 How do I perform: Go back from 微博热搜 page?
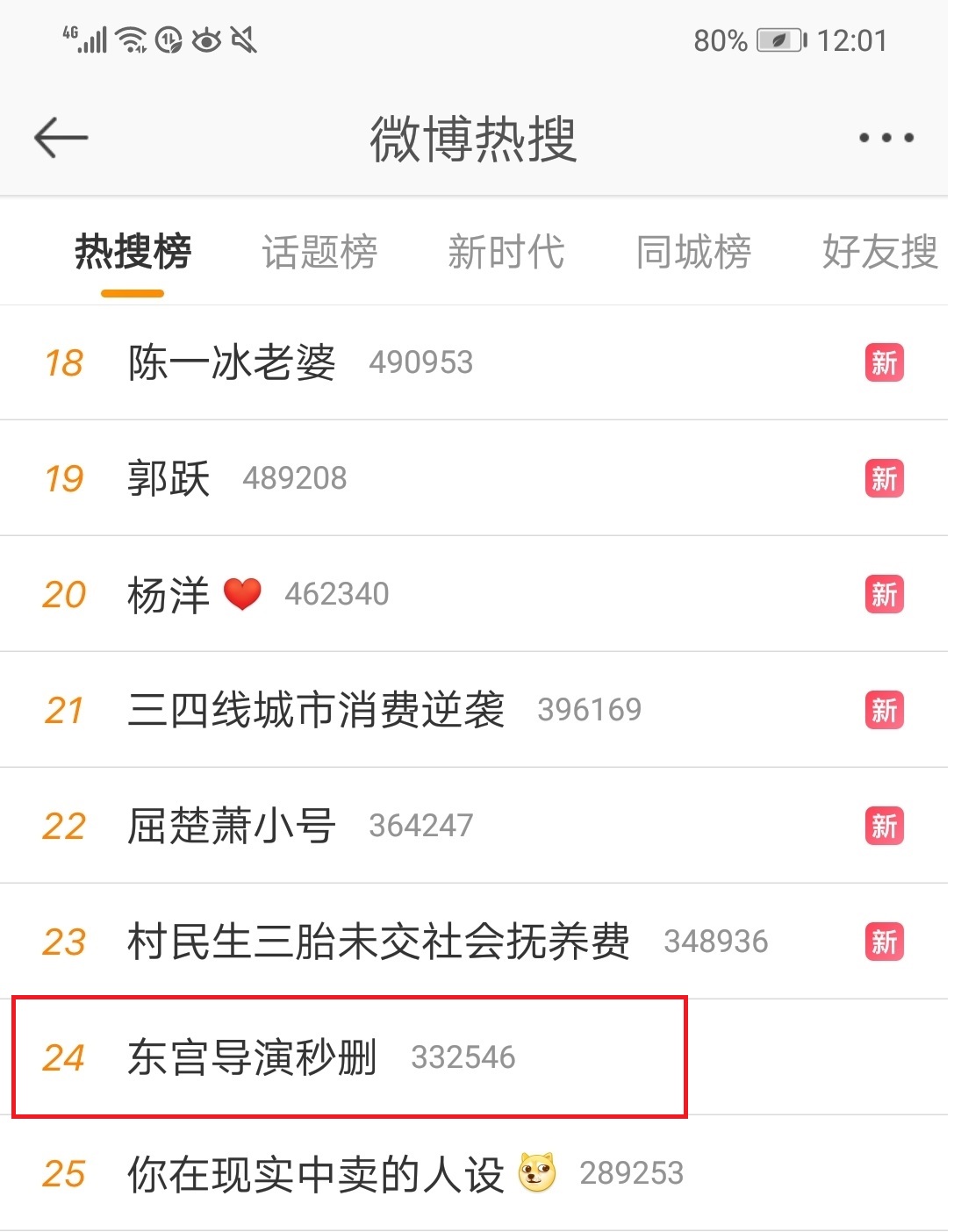tap(61, 138)
